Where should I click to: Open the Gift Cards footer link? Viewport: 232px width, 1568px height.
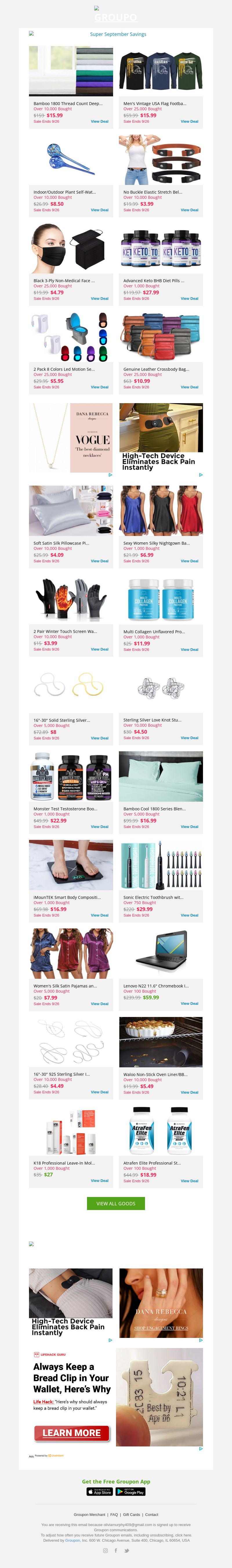pos(131,1514)
